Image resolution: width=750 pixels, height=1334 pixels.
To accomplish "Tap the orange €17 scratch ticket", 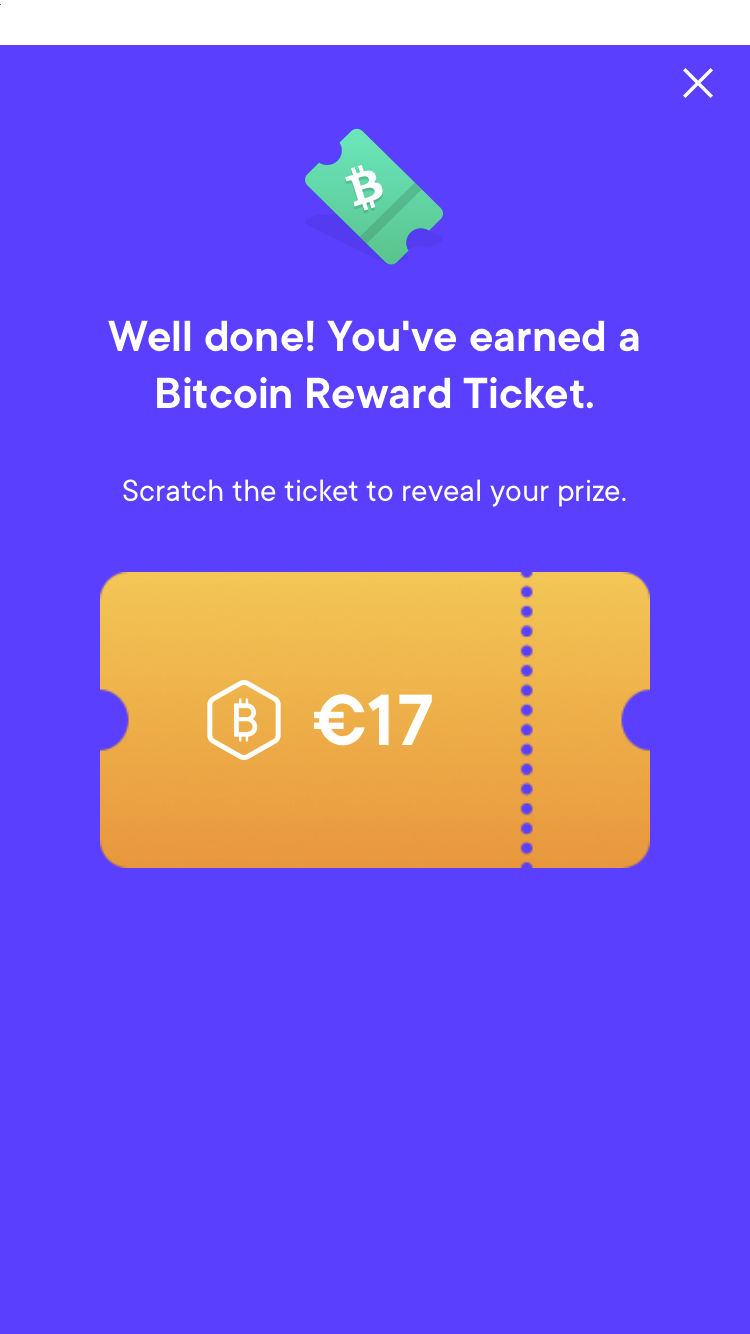I will click(374, 719).
